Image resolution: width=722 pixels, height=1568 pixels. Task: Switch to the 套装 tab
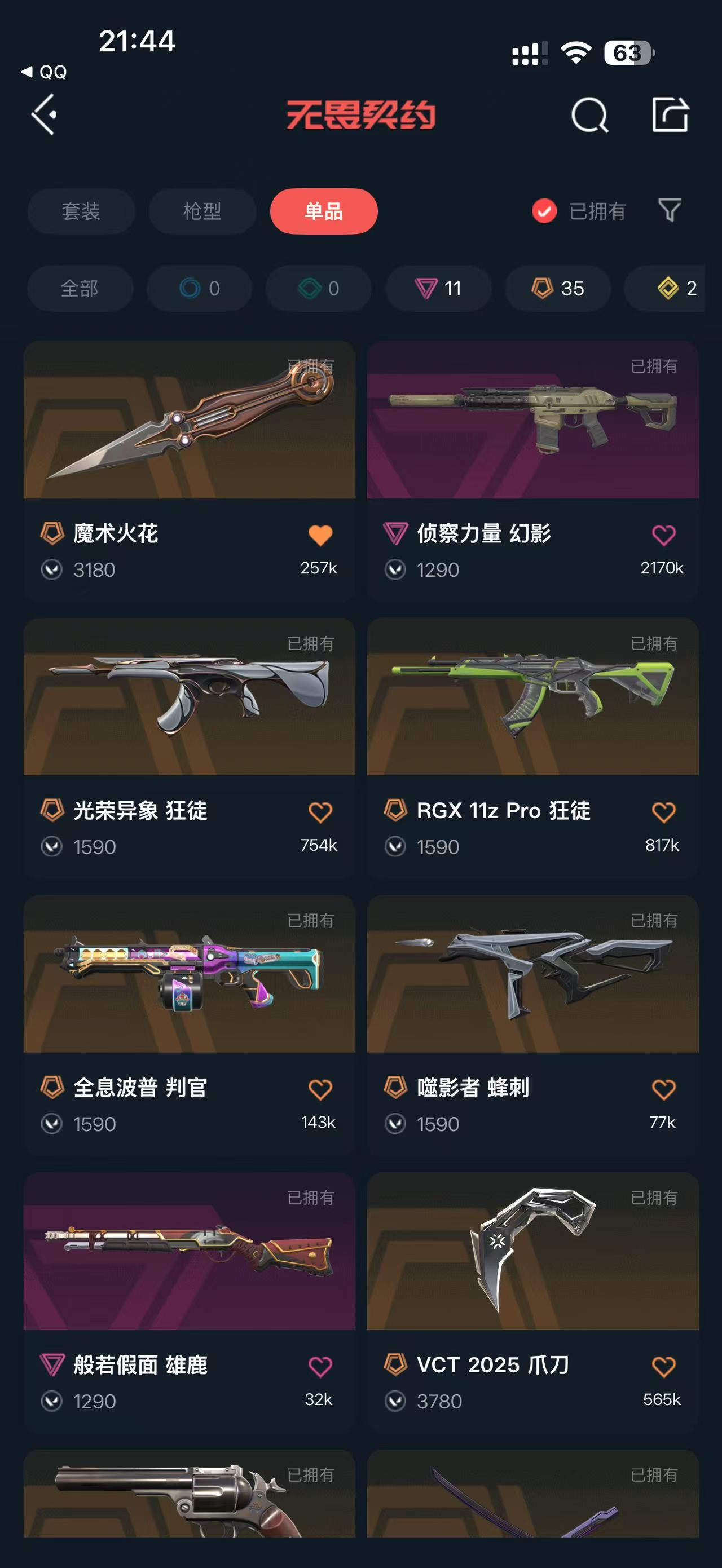tap(81, 211)
